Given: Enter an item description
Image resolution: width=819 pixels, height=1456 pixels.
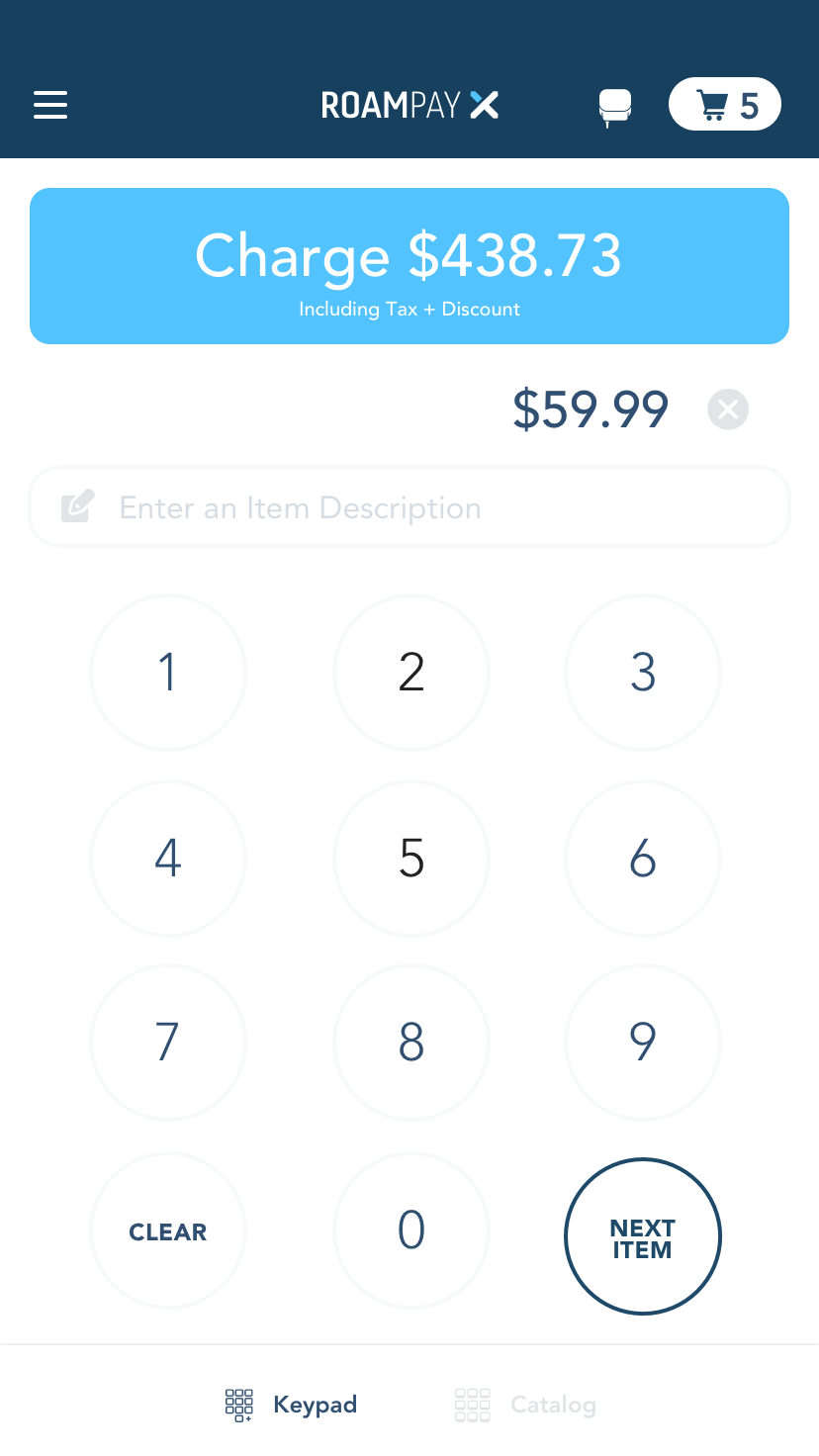Looking at the screenshot, I should click(409, 506).
